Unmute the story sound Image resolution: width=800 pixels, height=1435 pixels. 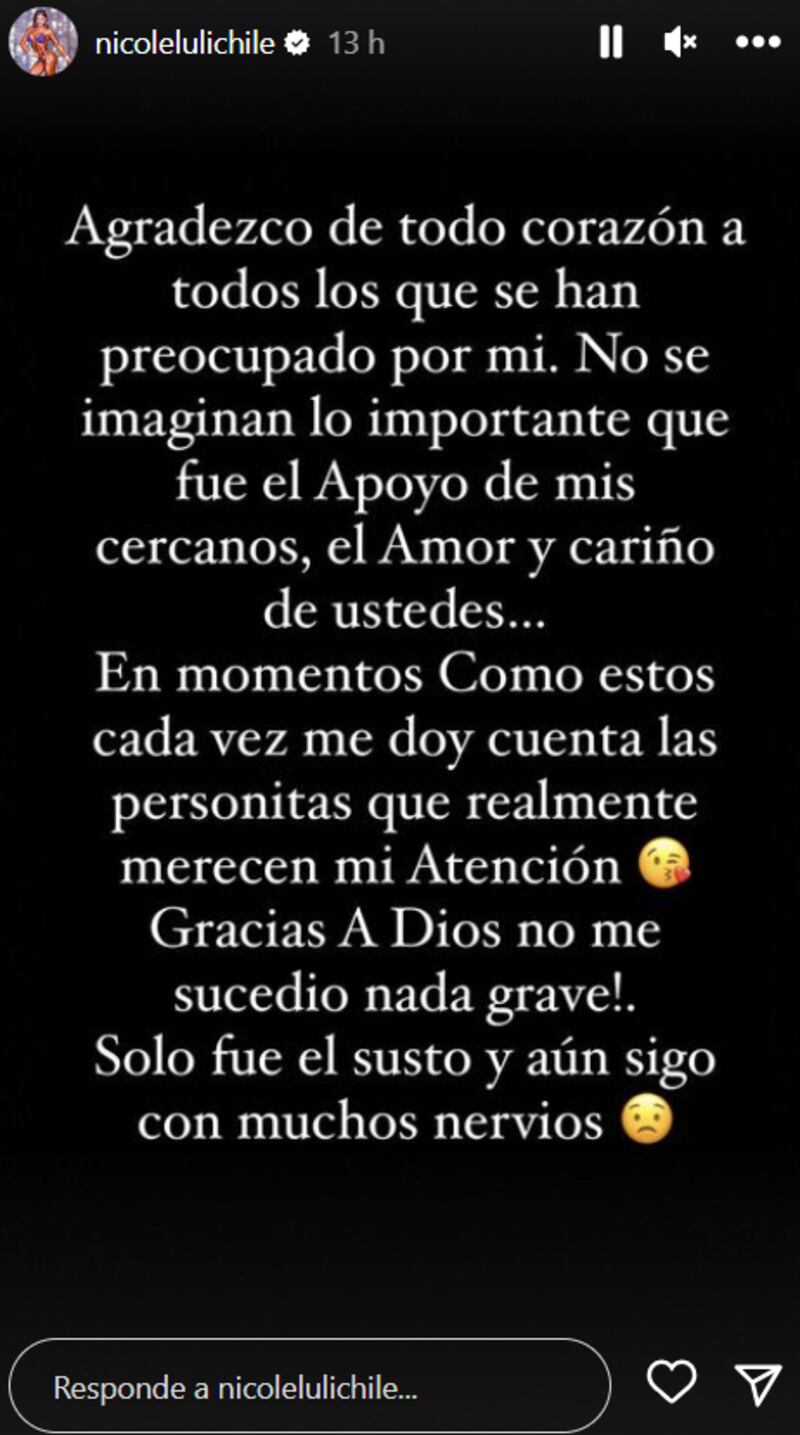tap(681, 43)
